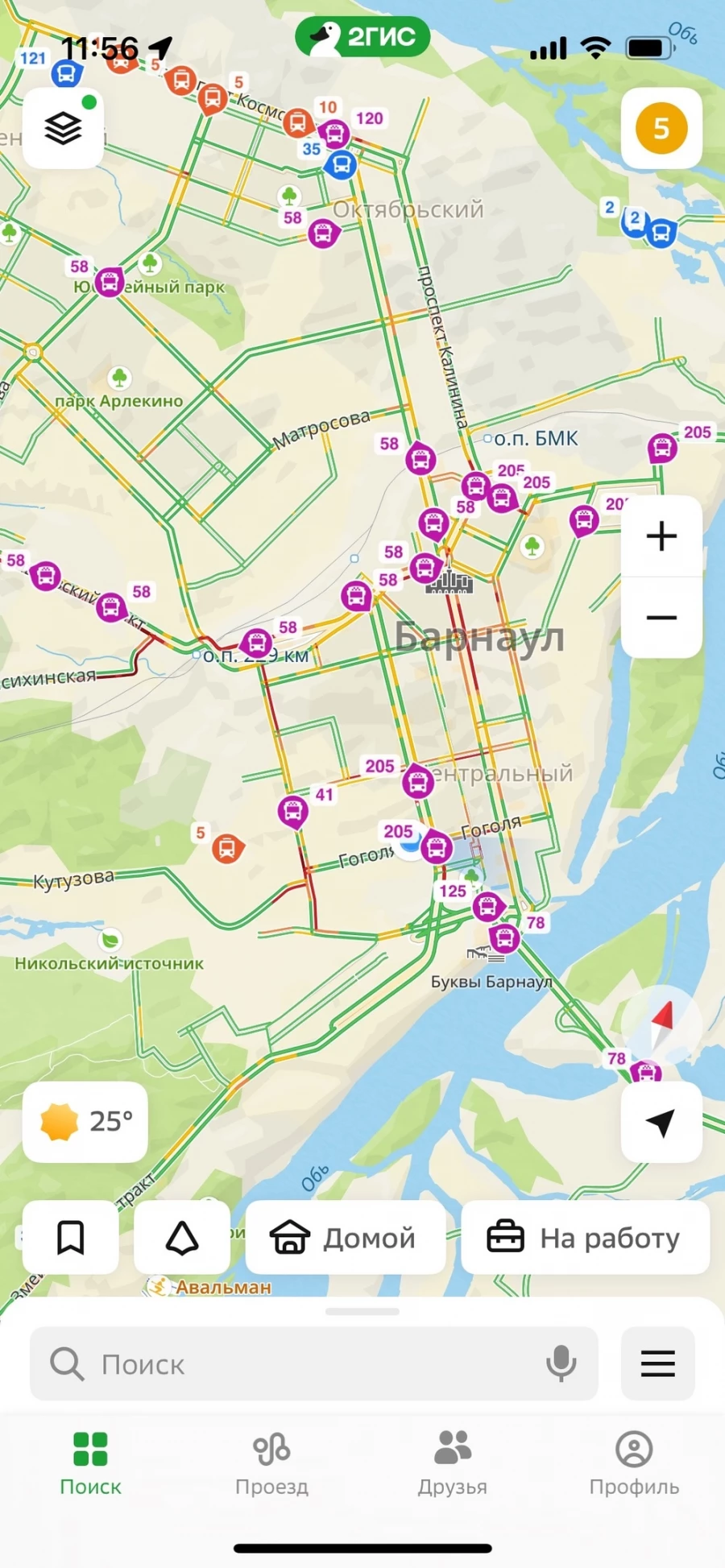
Task: Open the 25° weather widget
Action: tap(85, 1122)
